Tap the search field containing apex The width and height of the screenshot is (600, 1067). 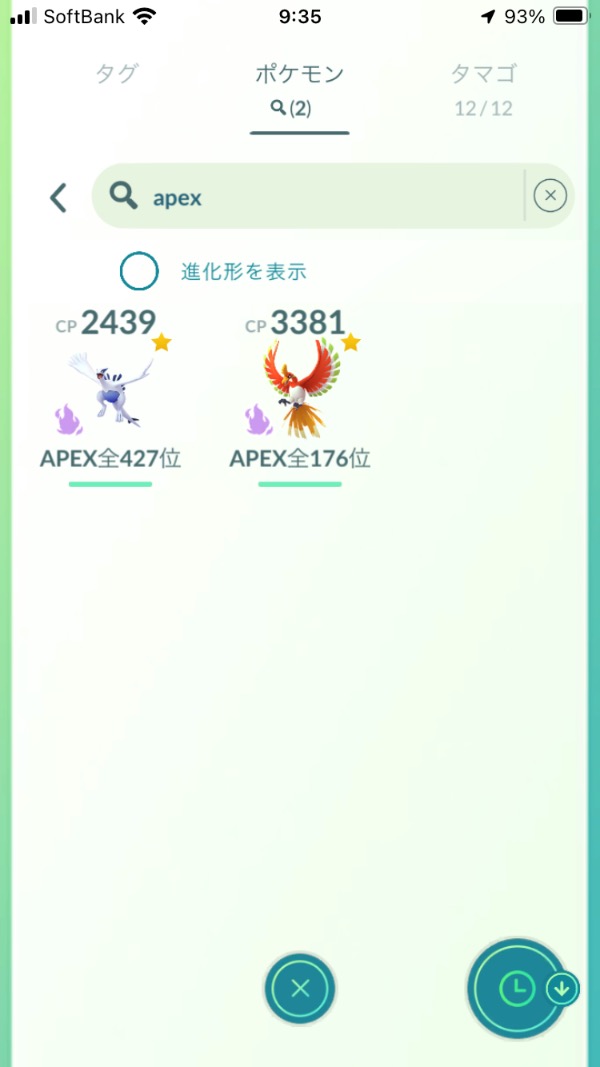point(320,197)
